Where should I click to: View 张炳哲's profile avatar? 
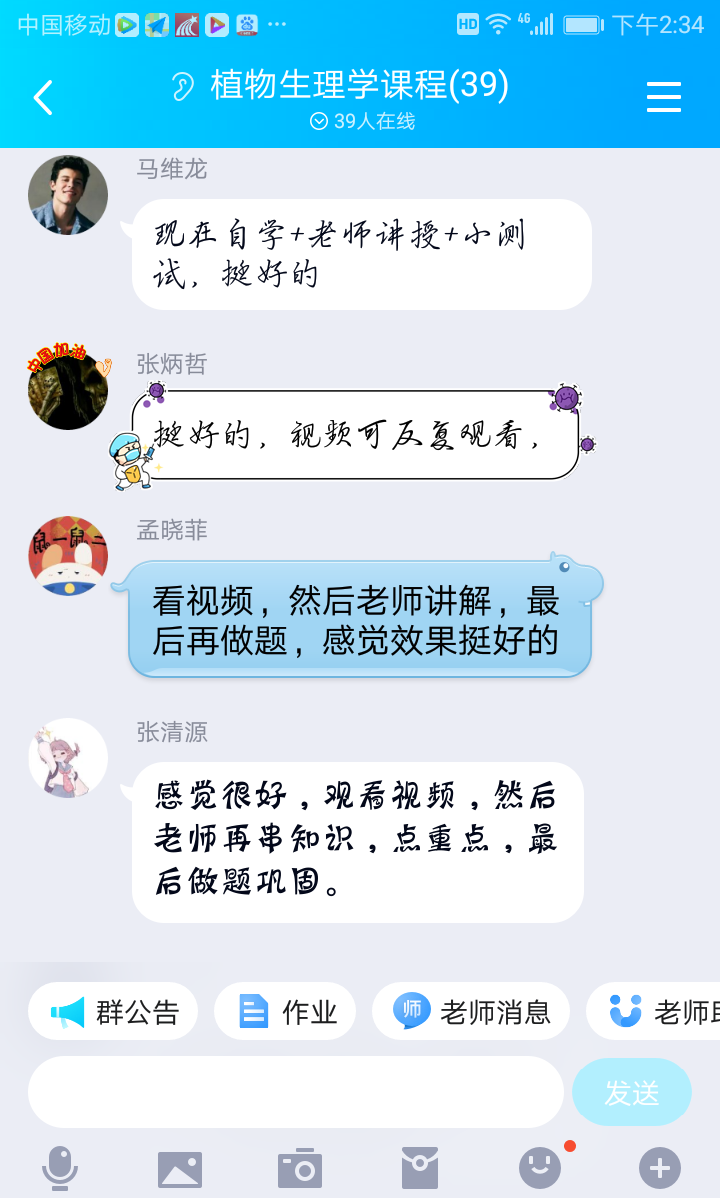(68, 389)
